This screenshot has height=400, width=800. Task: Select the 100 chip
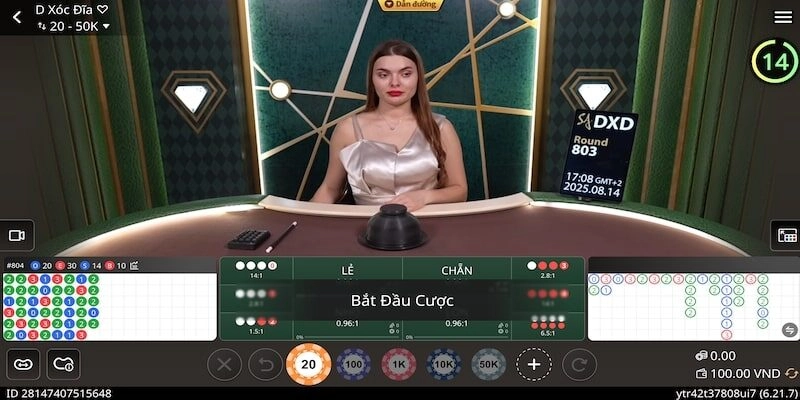click(353, 364)
